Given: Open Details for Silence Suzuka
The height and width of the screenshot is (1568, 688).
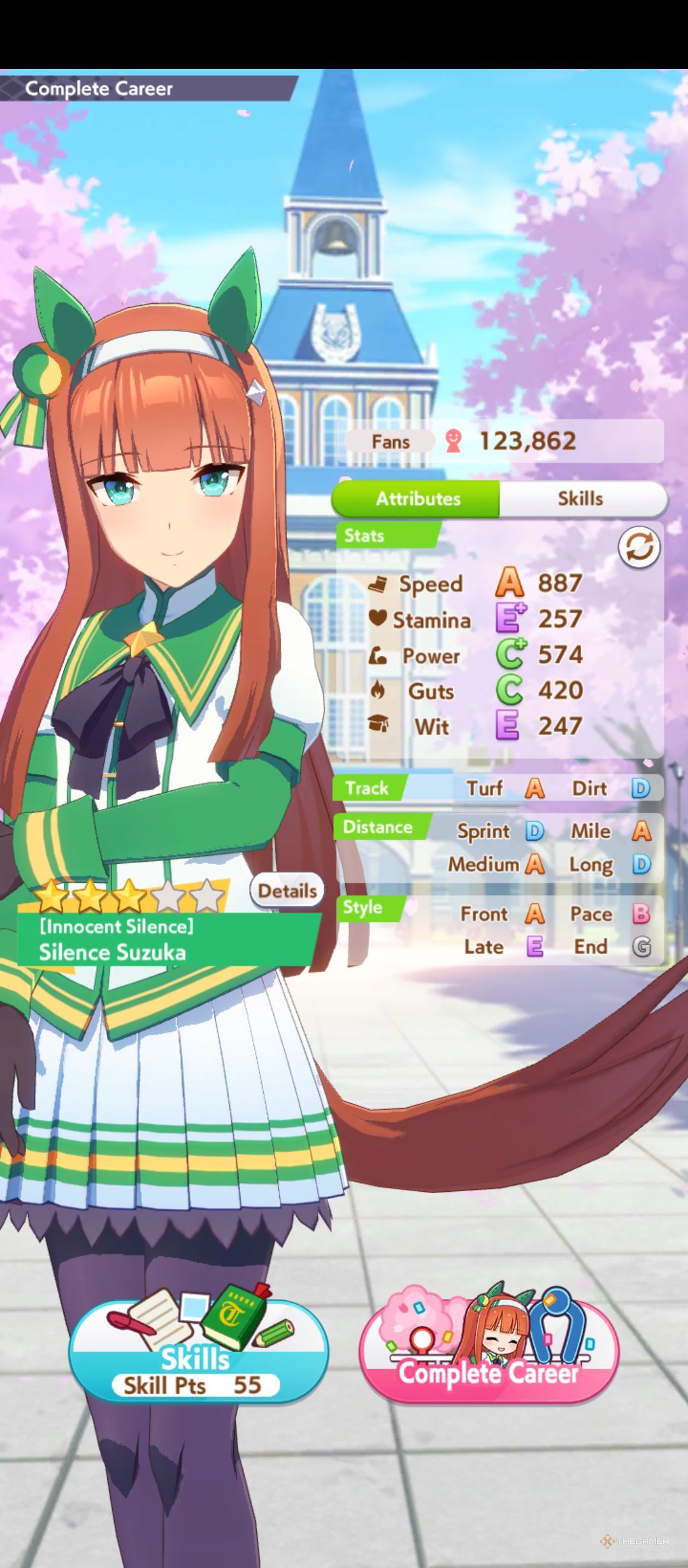Looking at the screenshot, I should (287, 890).
